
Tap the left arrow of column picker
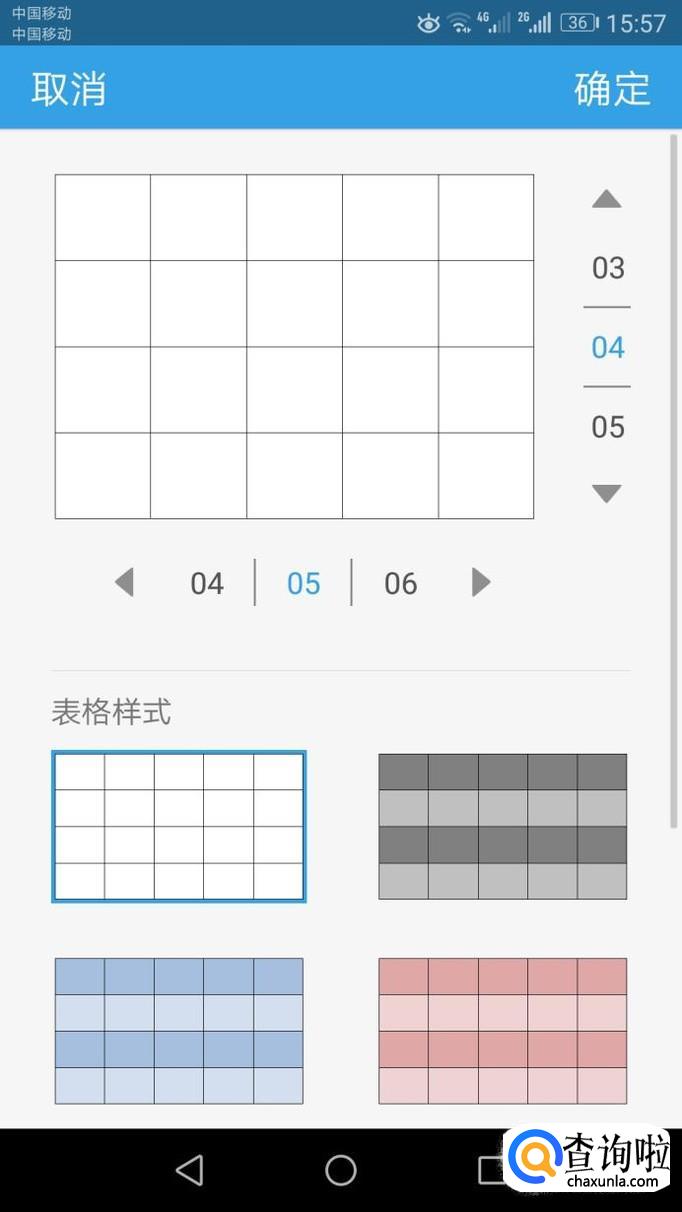coord(124,582)
